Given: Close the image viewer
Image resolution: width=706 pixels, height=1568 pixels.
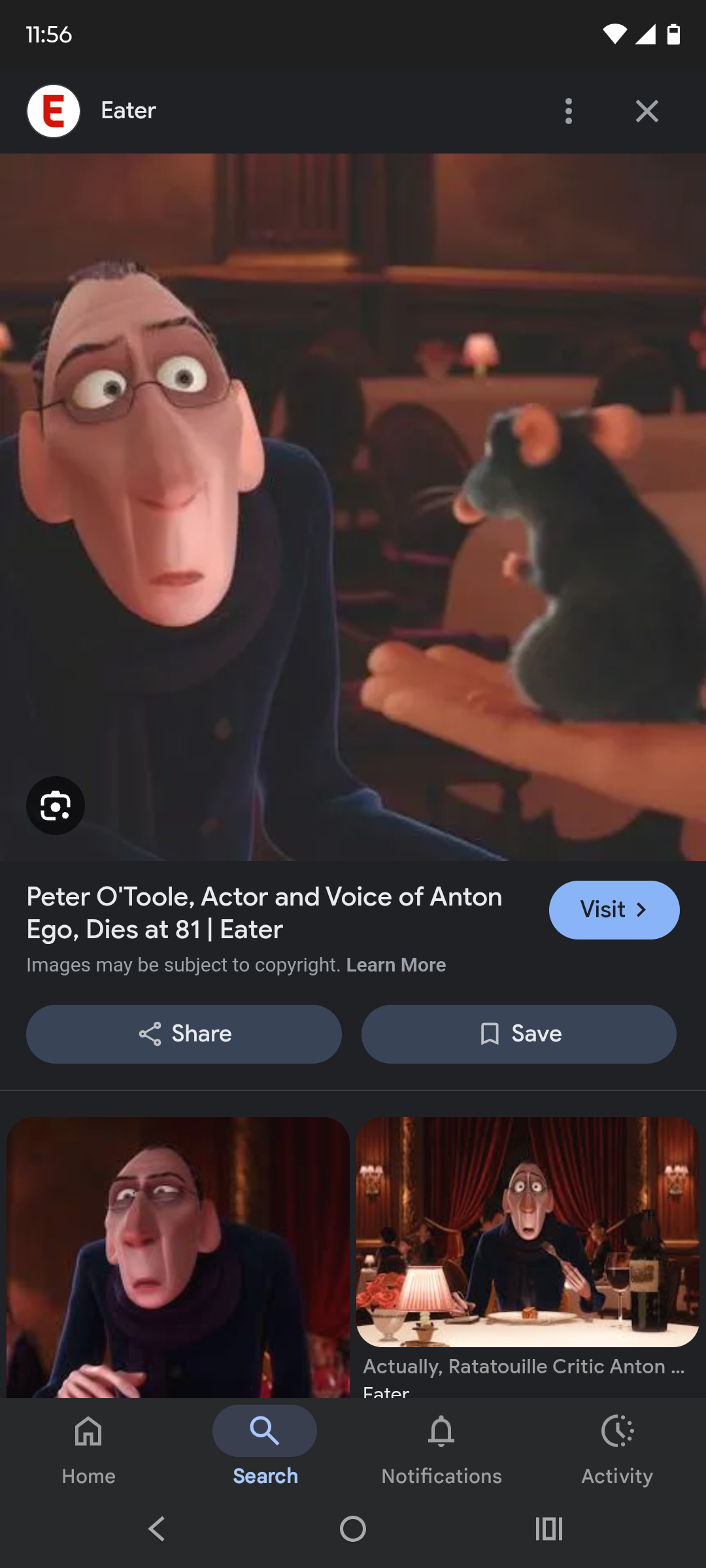Looking at the screenshot, I should [647, 111].
